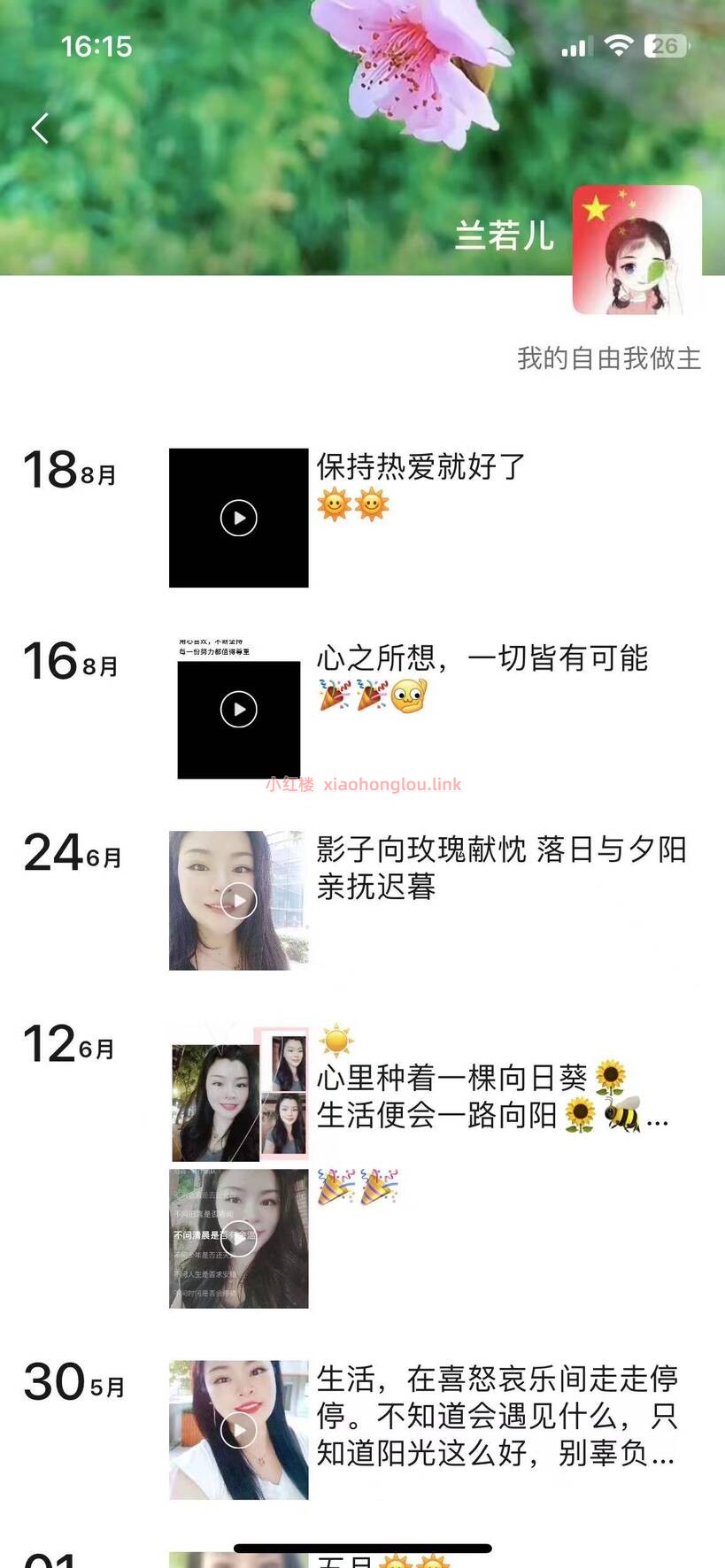Play the June 24 selfie video

tap(237, 900)
